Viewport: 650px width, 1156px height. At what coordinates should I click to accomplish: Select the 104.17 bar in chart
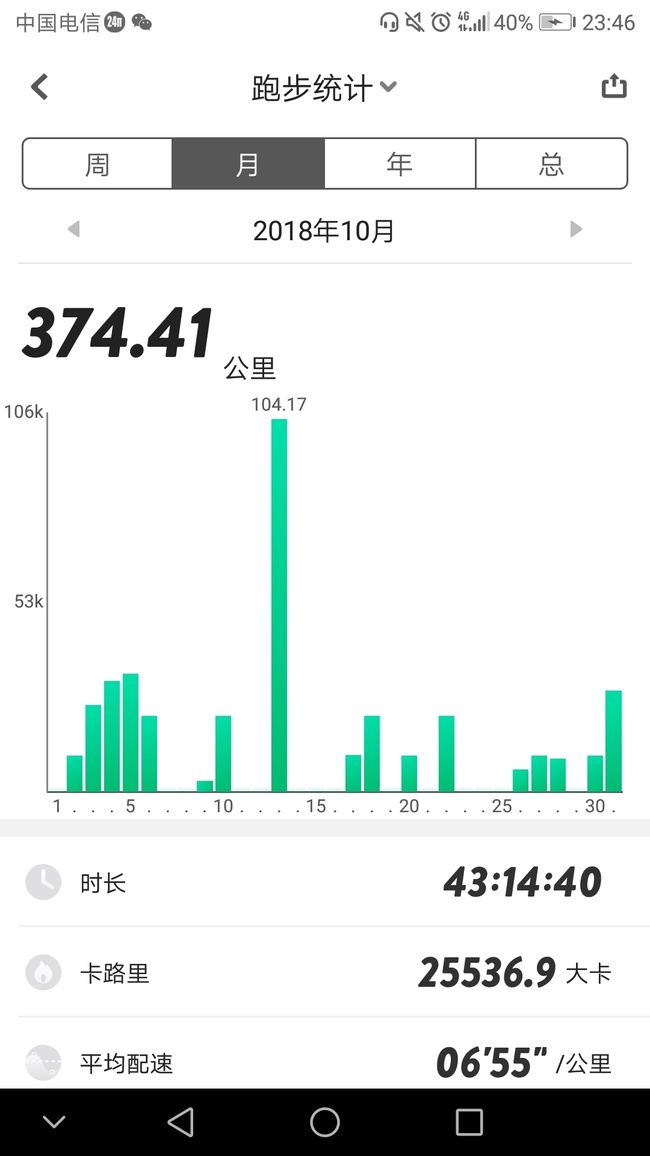(x=279, y=605)
